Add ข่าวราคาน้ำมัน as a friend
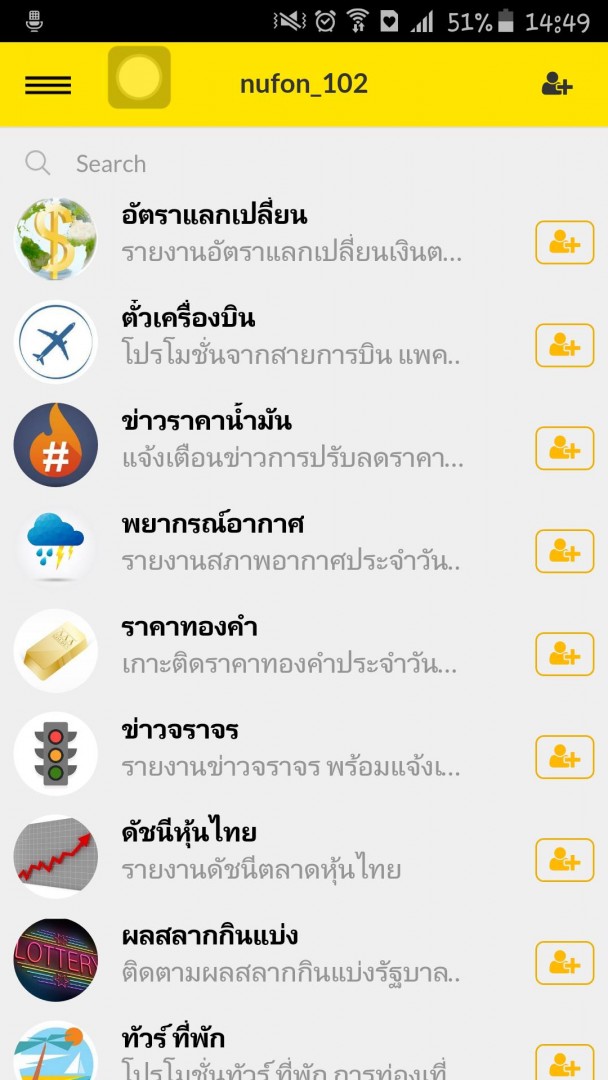The width and height of the screenshot is (608, 1080). click(x=564, y=448)
